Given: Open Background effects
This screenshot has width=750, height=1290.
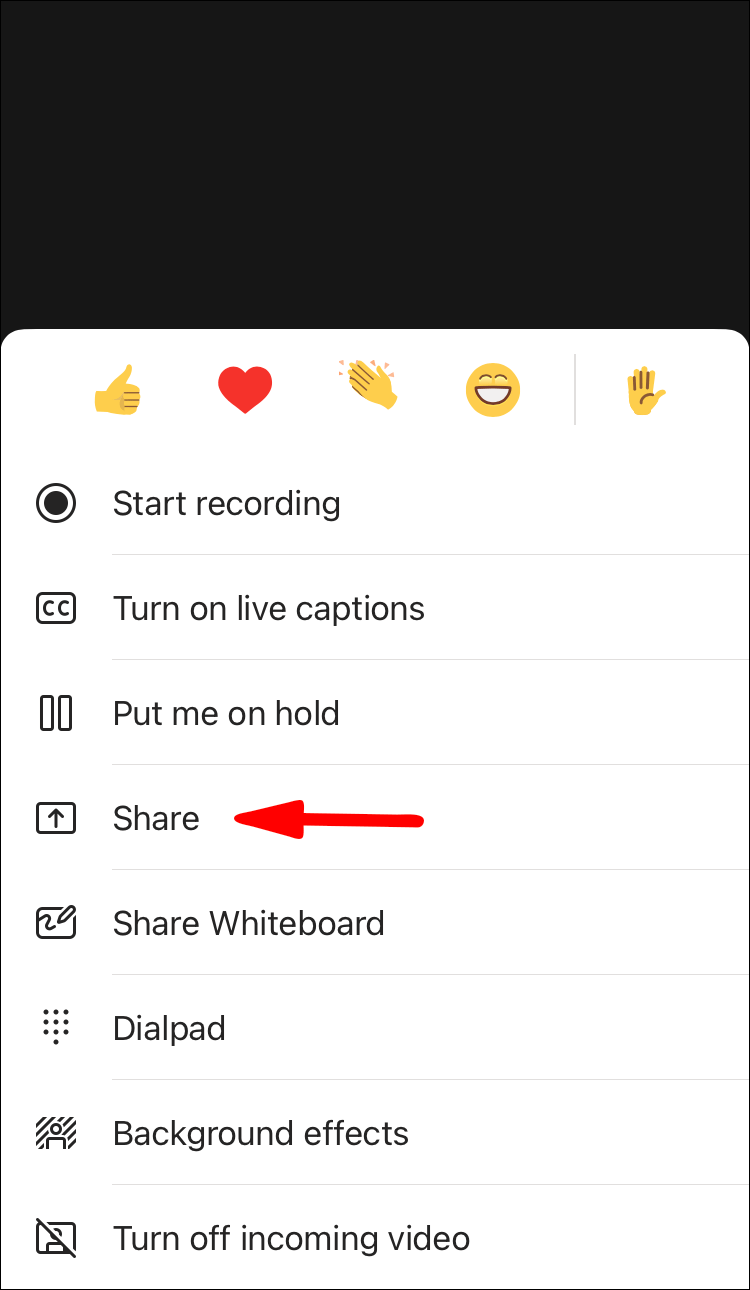Looking at the screenshot, I should 260,1133.
